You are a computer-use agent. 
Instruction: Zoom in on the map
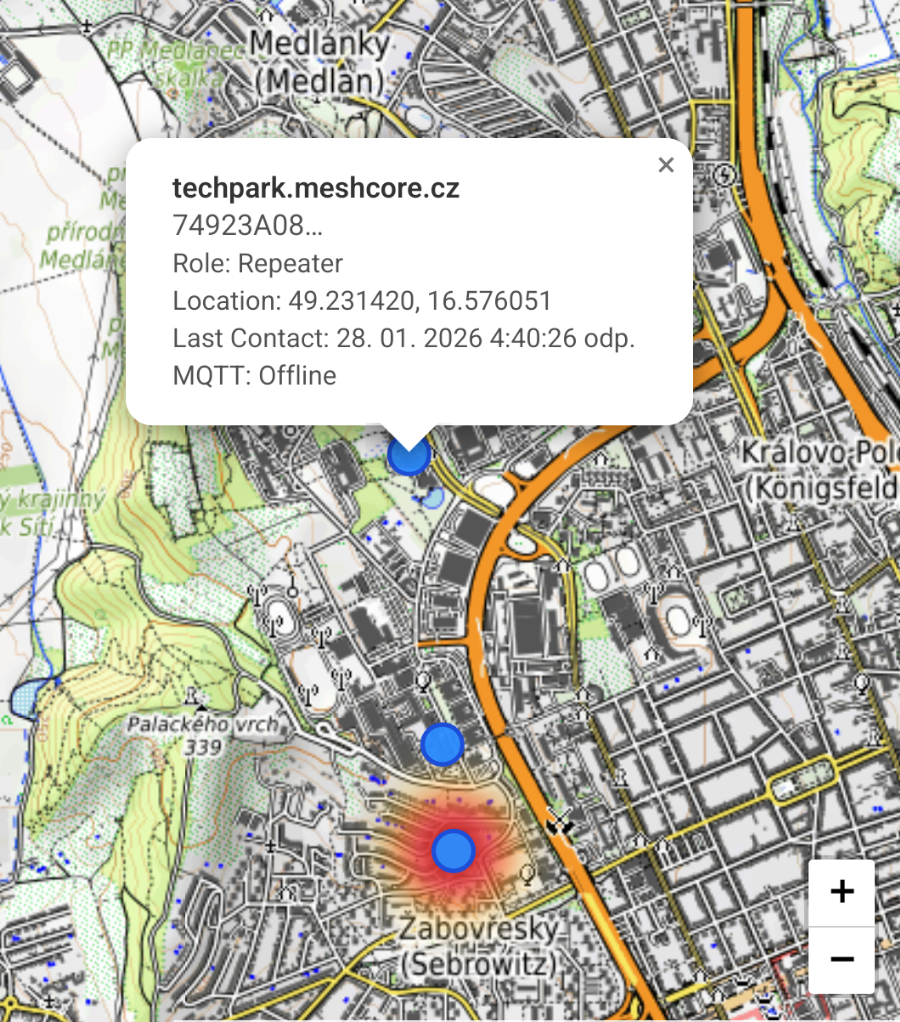click(841, 891)
